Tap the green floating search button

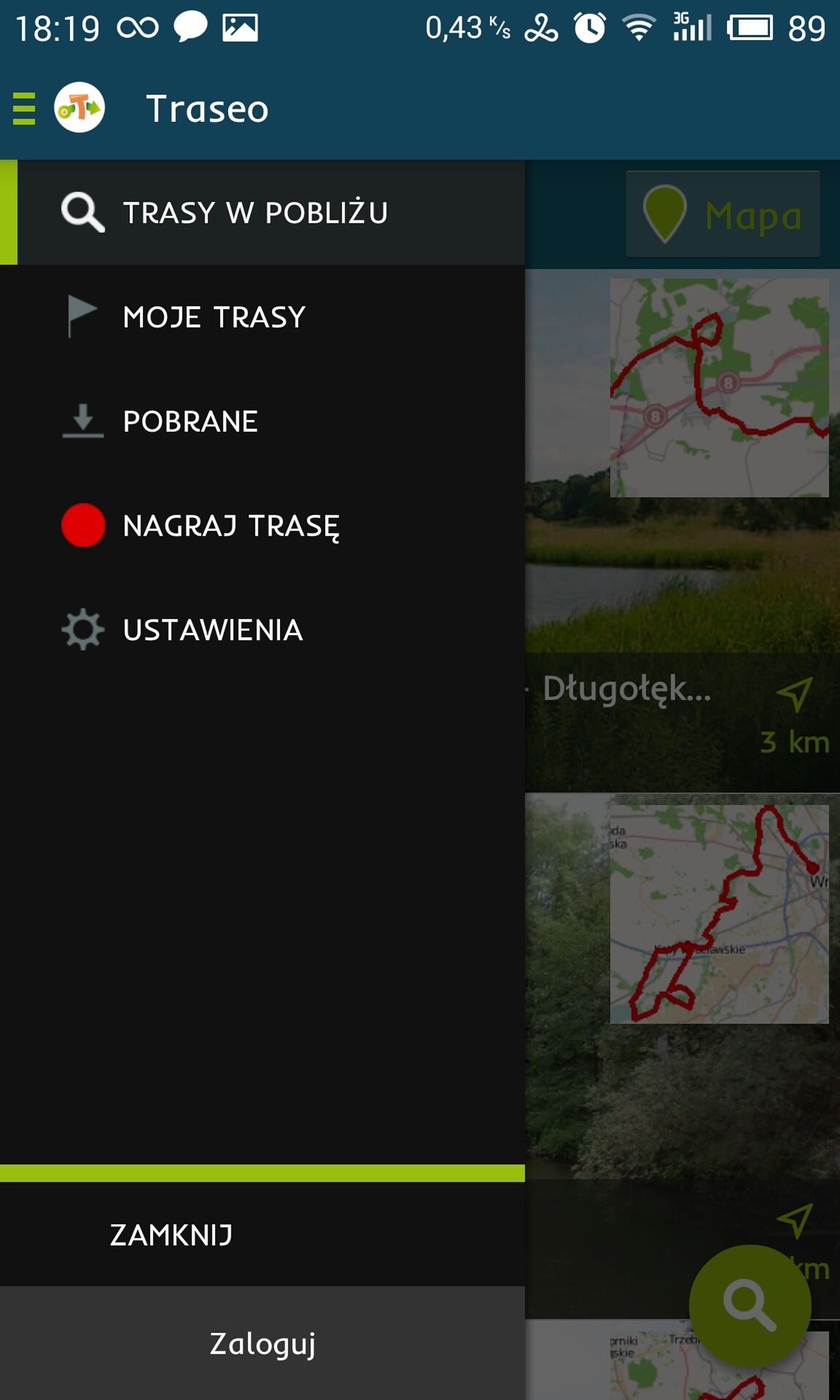pyautogui.click(x=750, y=1305)
